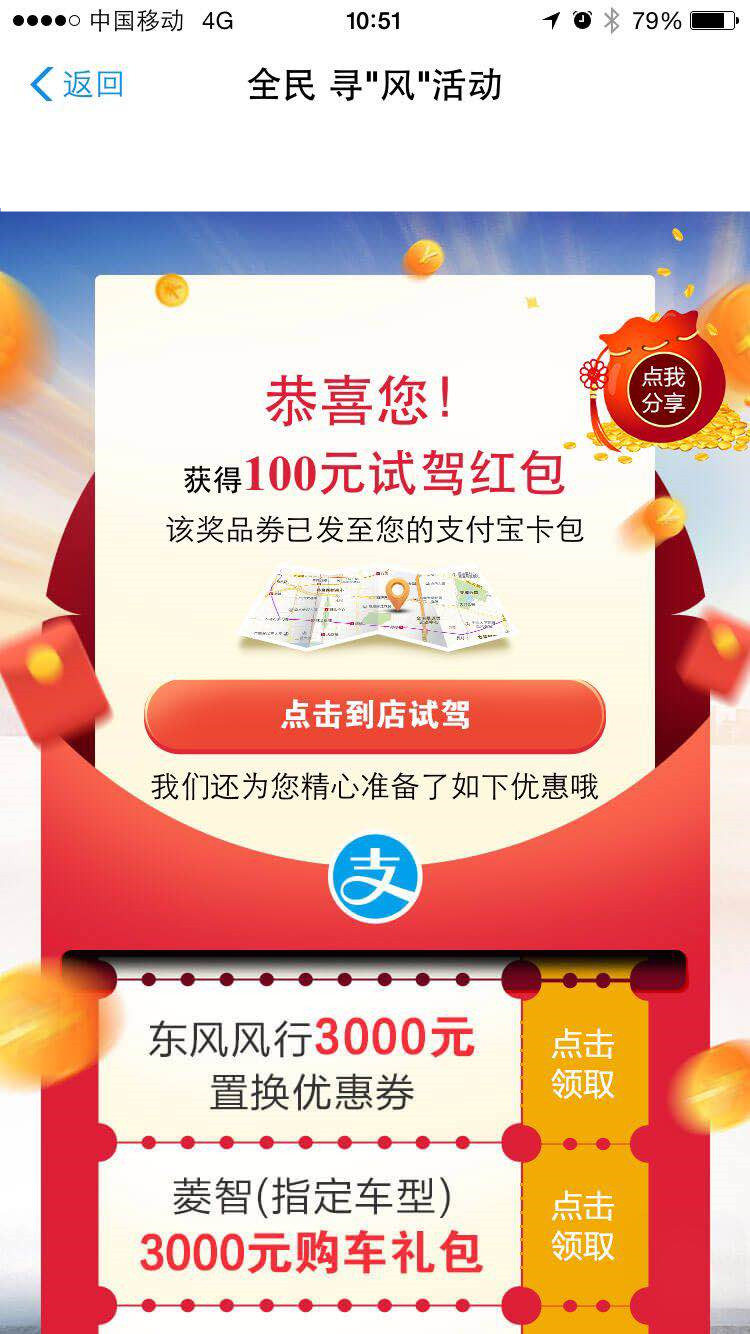
Task: Claim the 菱智3000元购车礼包
Action: point(583,1226)
